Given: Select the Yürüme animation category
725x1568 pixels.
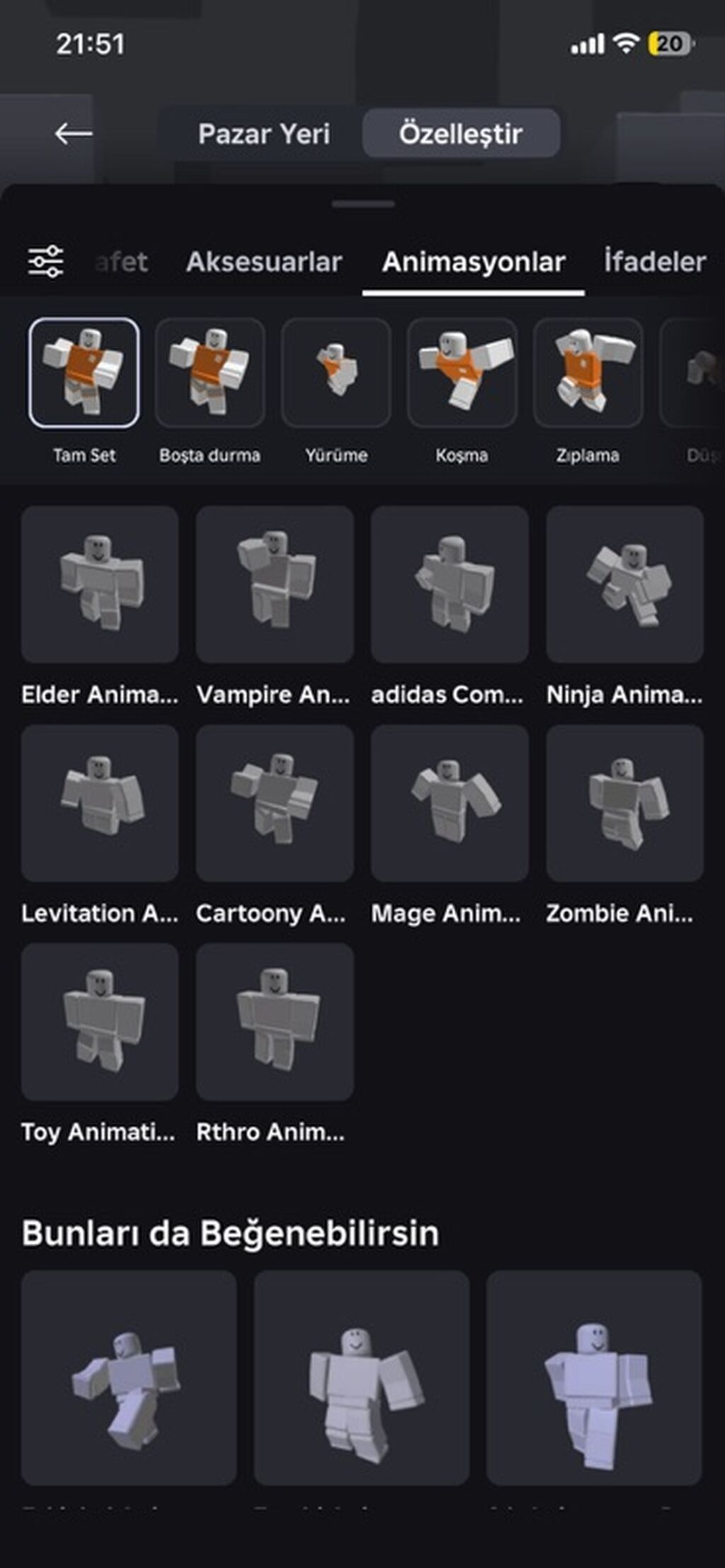Looking at the screenshot, I should pyautogui.click(x=336, y=373).
